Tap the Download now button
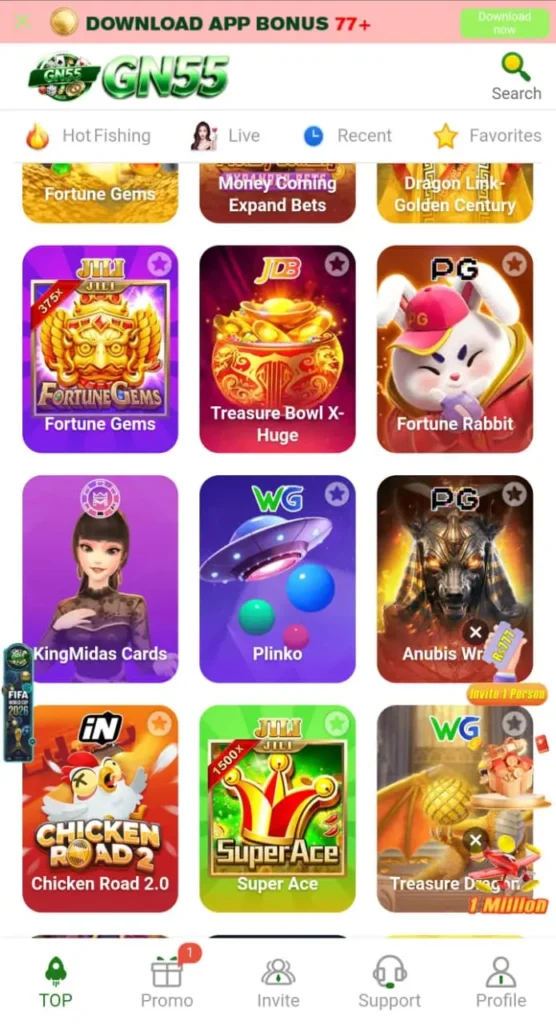 504,23
